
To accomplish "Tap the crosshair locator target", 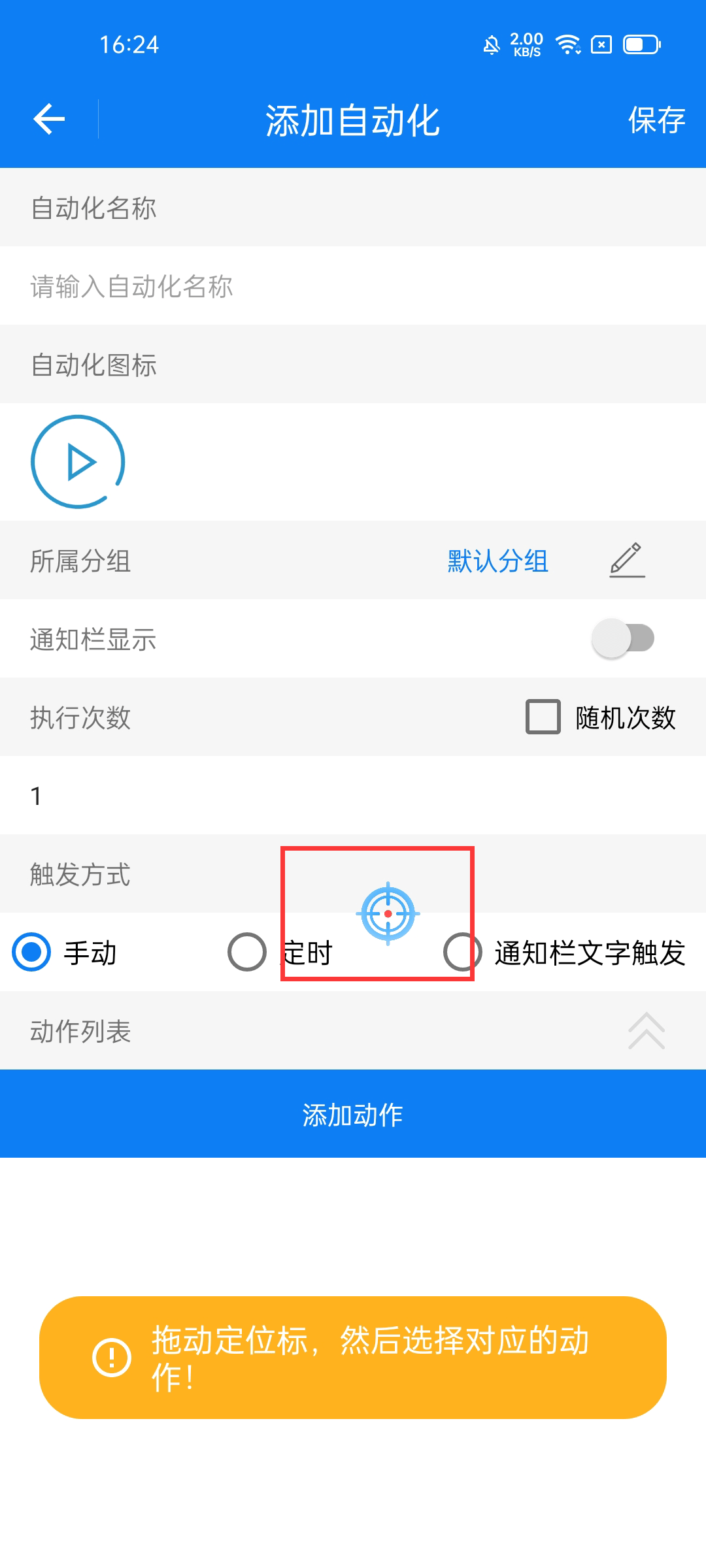I will pyautogui.click(x=388, y=913).
